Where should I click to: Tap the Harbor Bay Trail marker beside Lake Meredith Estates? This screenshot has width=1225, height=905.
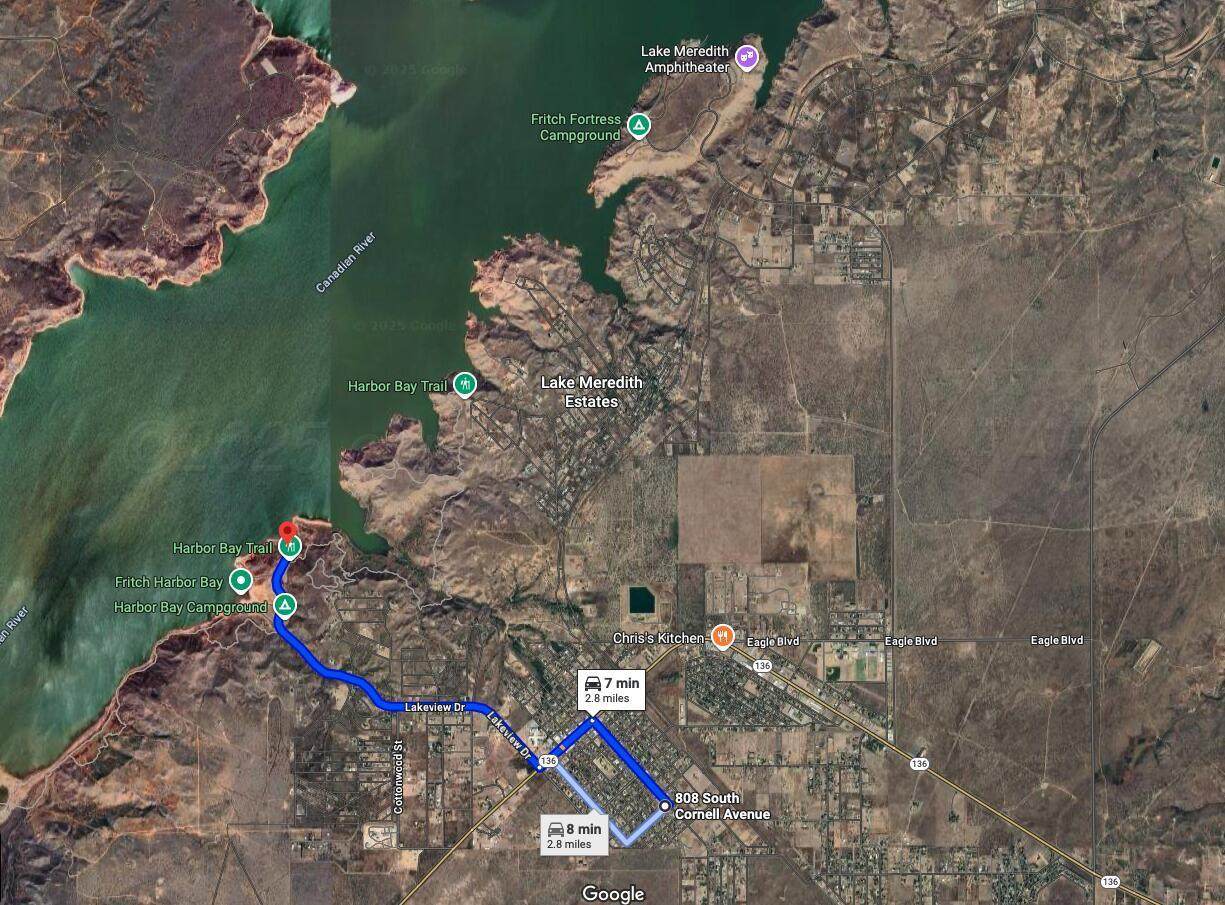[464, 384]
